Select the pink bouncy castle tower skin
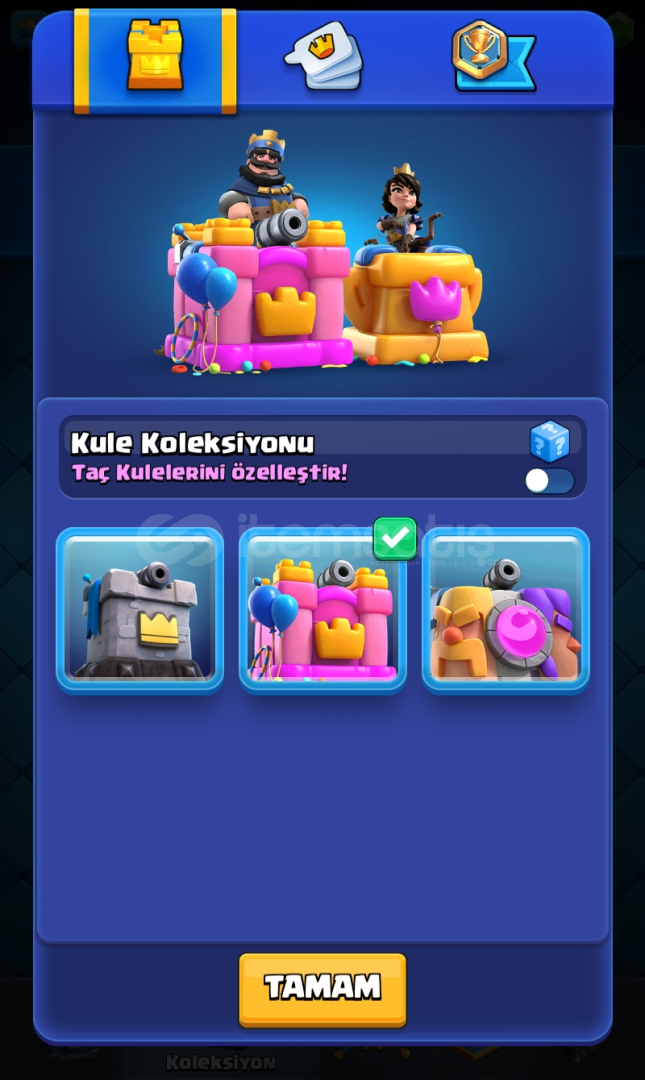The width and height of the screenshot is (645, 1080). (322, 609)
